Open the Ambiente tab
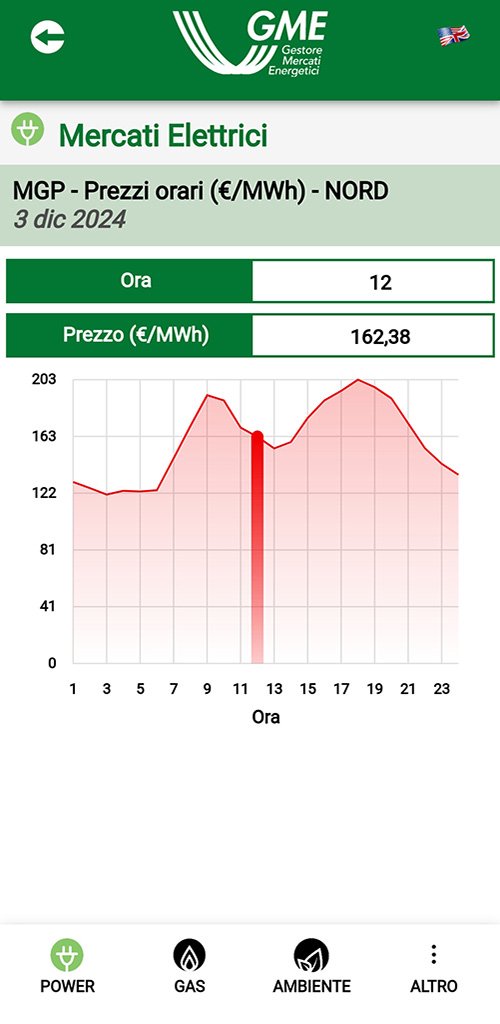 (311, 967)
